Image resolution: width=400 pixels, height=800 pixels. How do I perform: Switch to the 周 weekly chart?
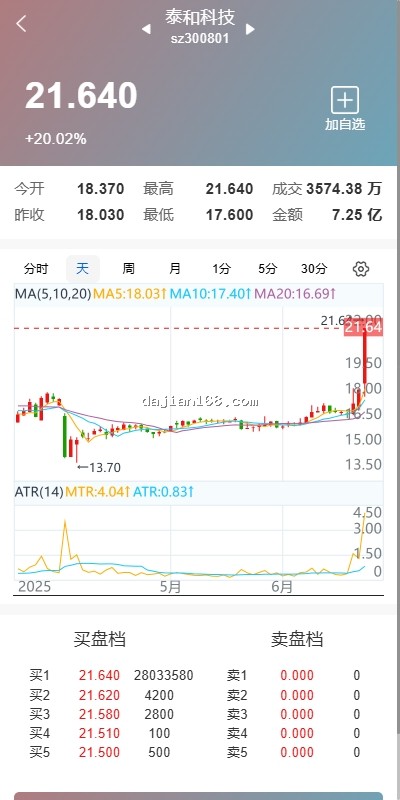tap(129, 268)
